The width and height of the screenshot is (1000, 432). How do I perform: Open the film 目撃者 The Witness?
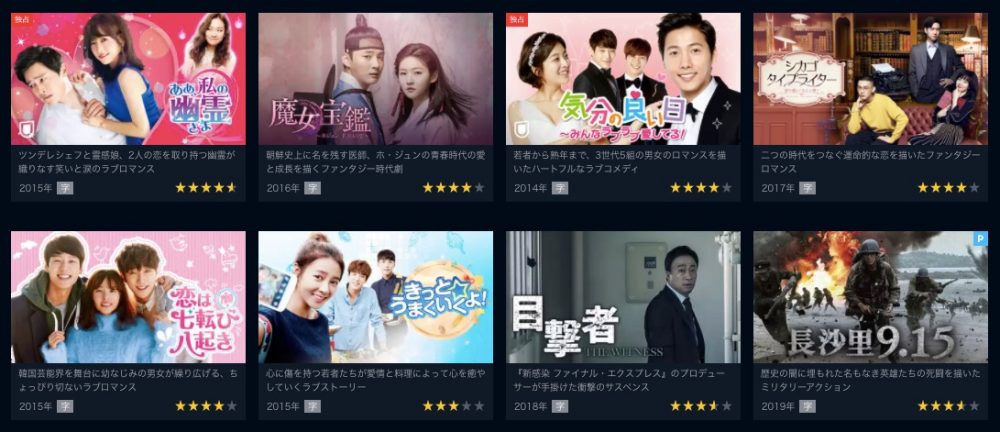(623, 297)
